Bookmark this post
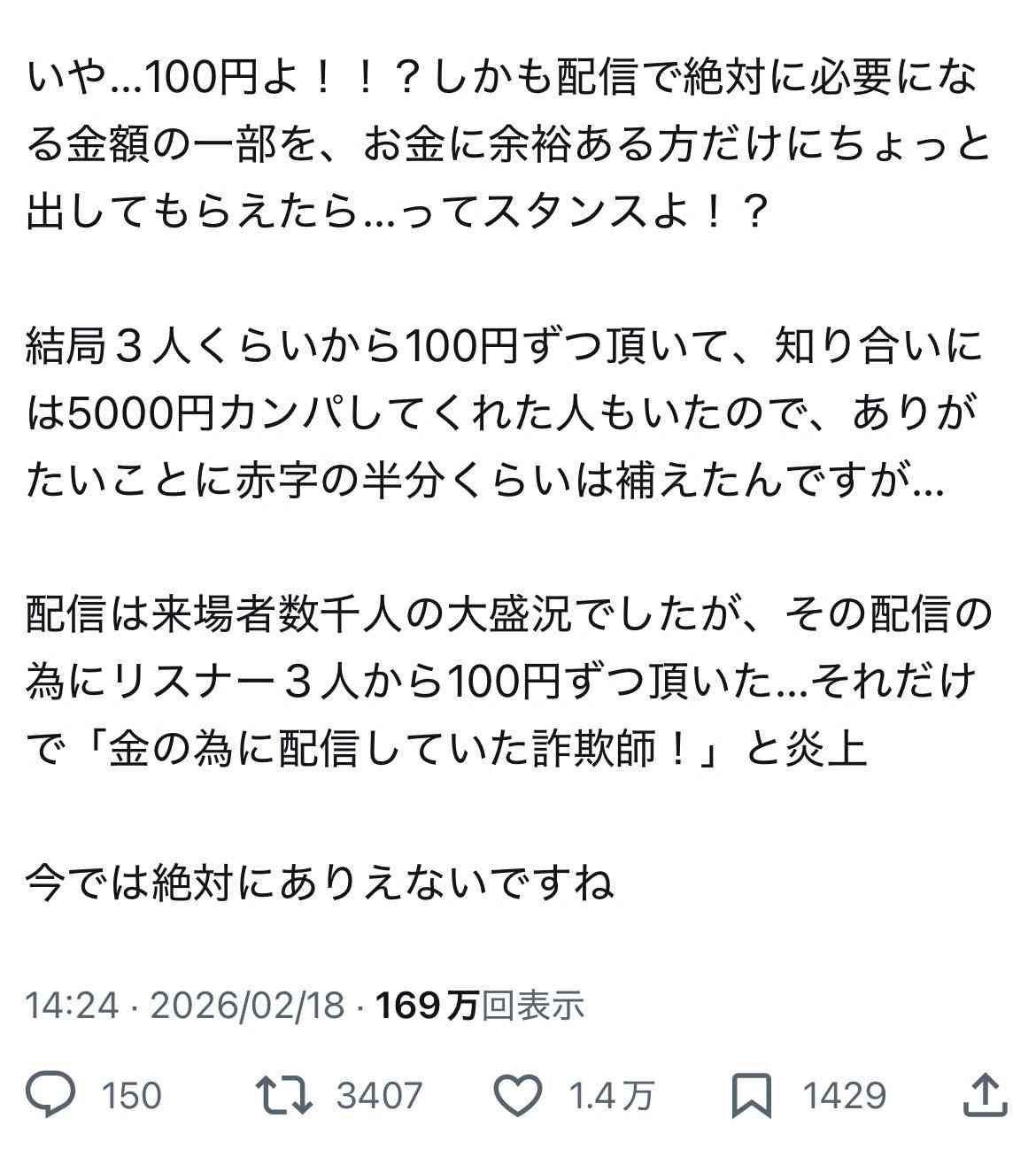Screen dimensions: 1036x1149 [x=752, y=1096]
